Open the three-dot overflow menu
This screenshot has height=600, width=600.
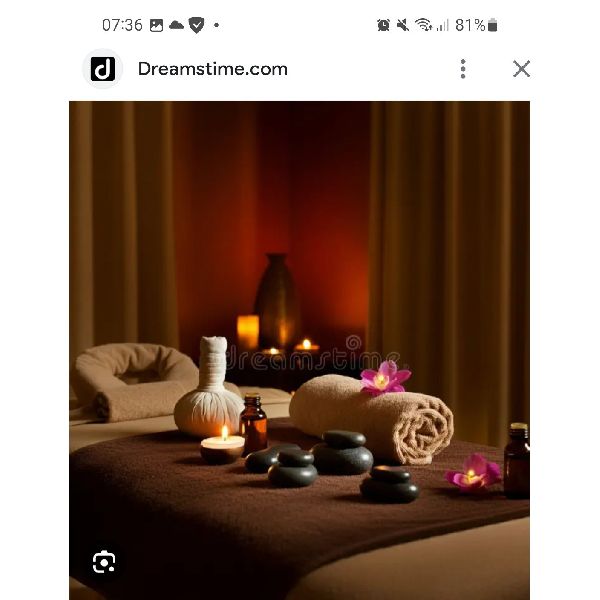coord(462,69)
